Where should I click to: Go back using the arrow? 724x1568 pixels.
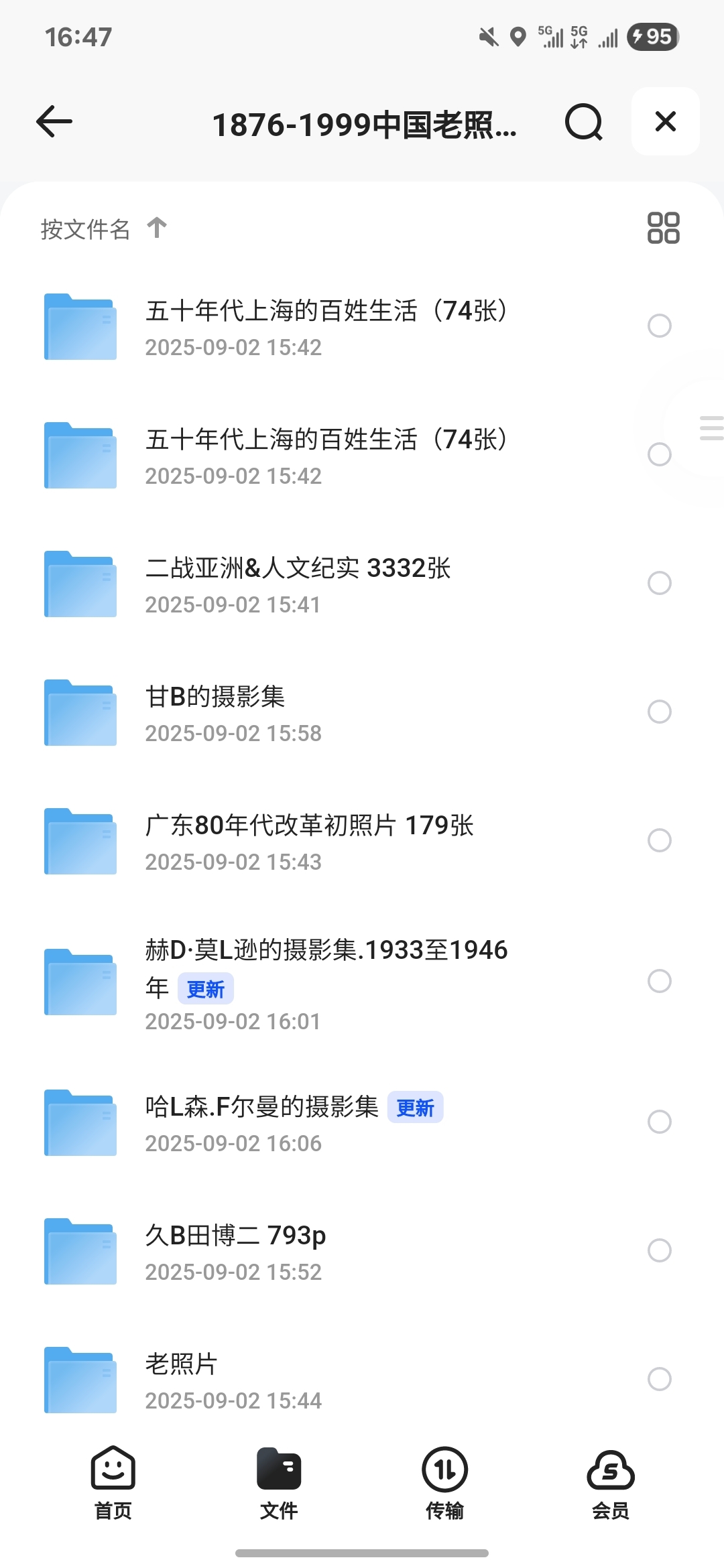tap(54, 122)
